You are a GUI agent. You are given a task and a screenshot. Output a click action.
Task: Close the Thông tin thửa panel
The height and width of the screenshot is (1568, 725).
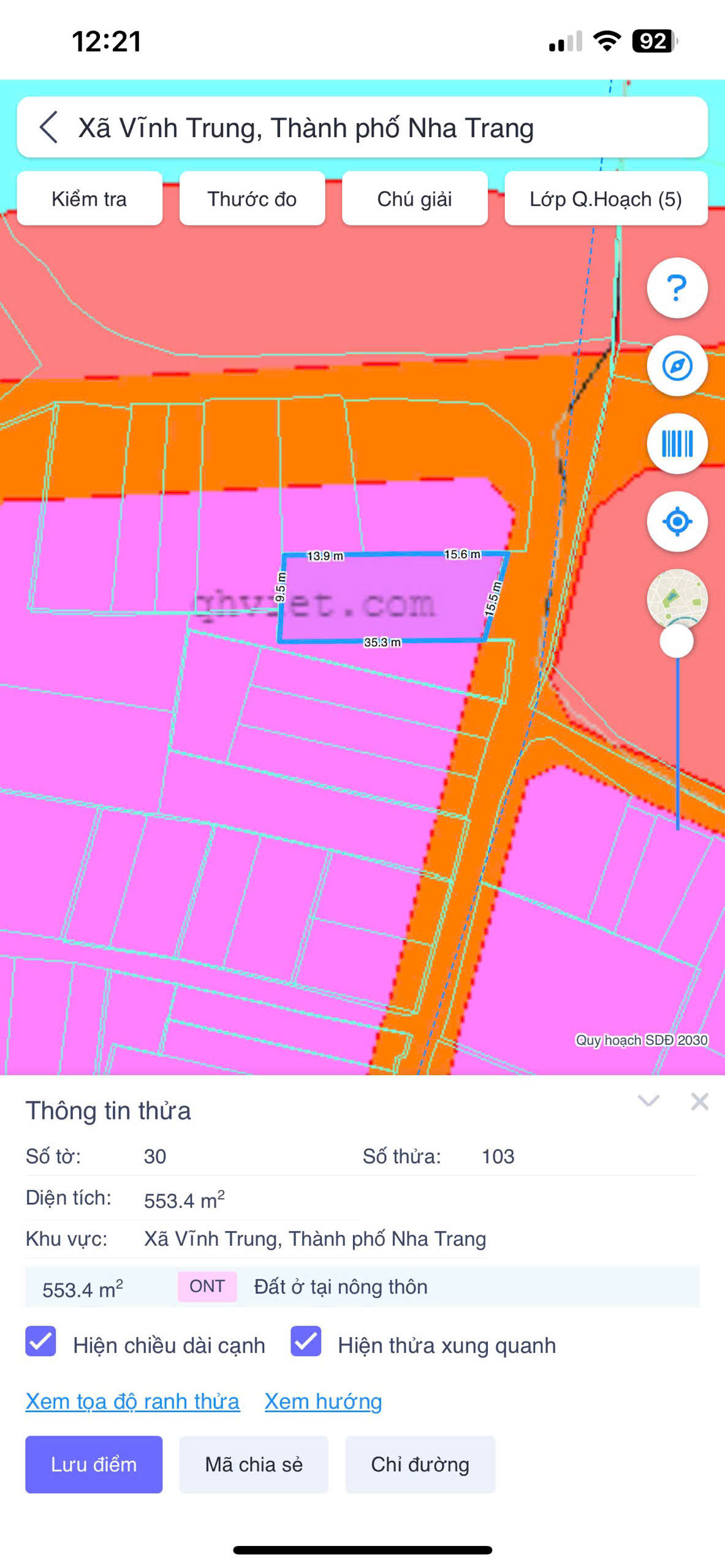point(699,1101)
